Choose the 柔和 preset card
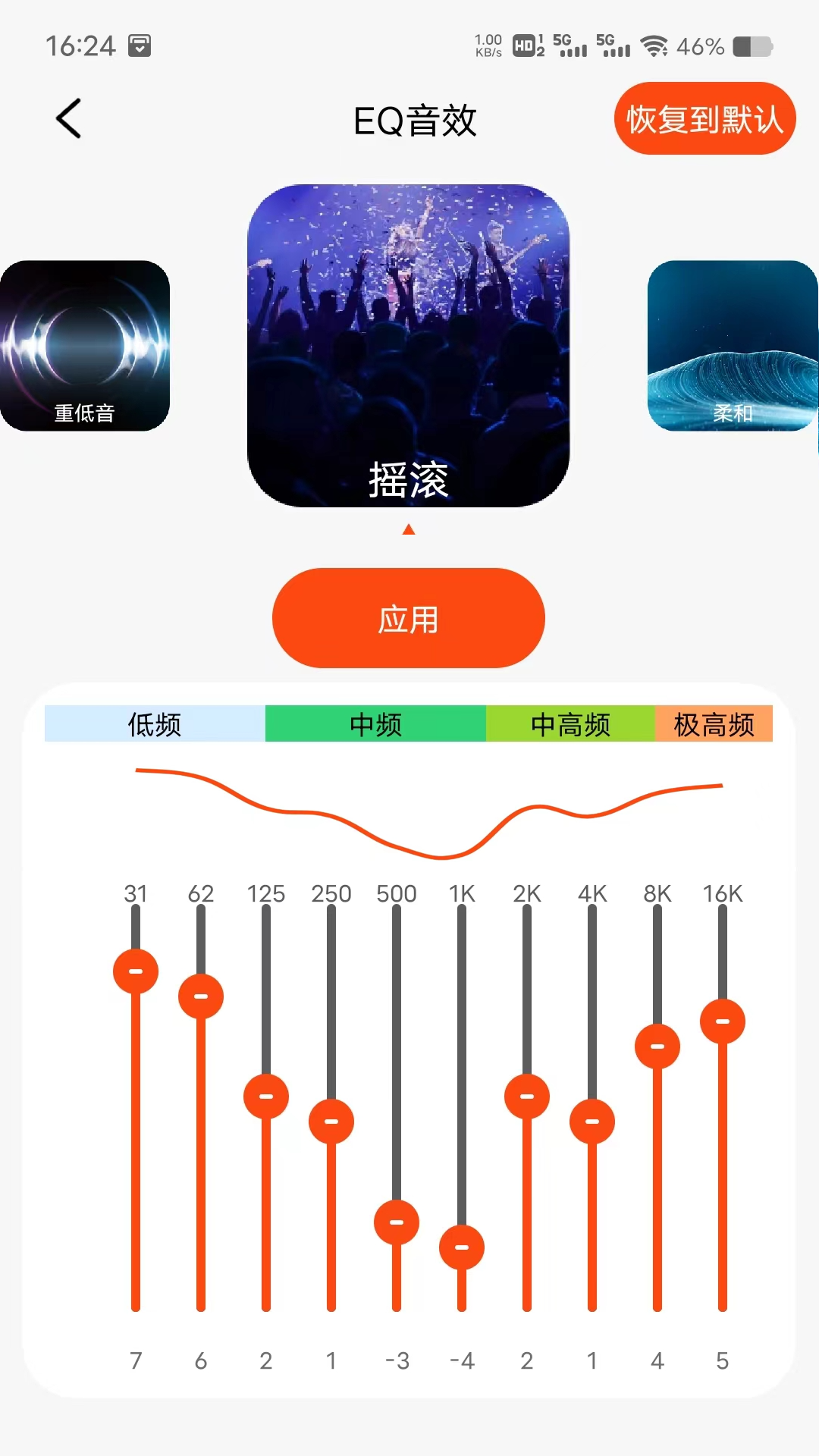The image size is (819, 1456). (x=732, y=346)
